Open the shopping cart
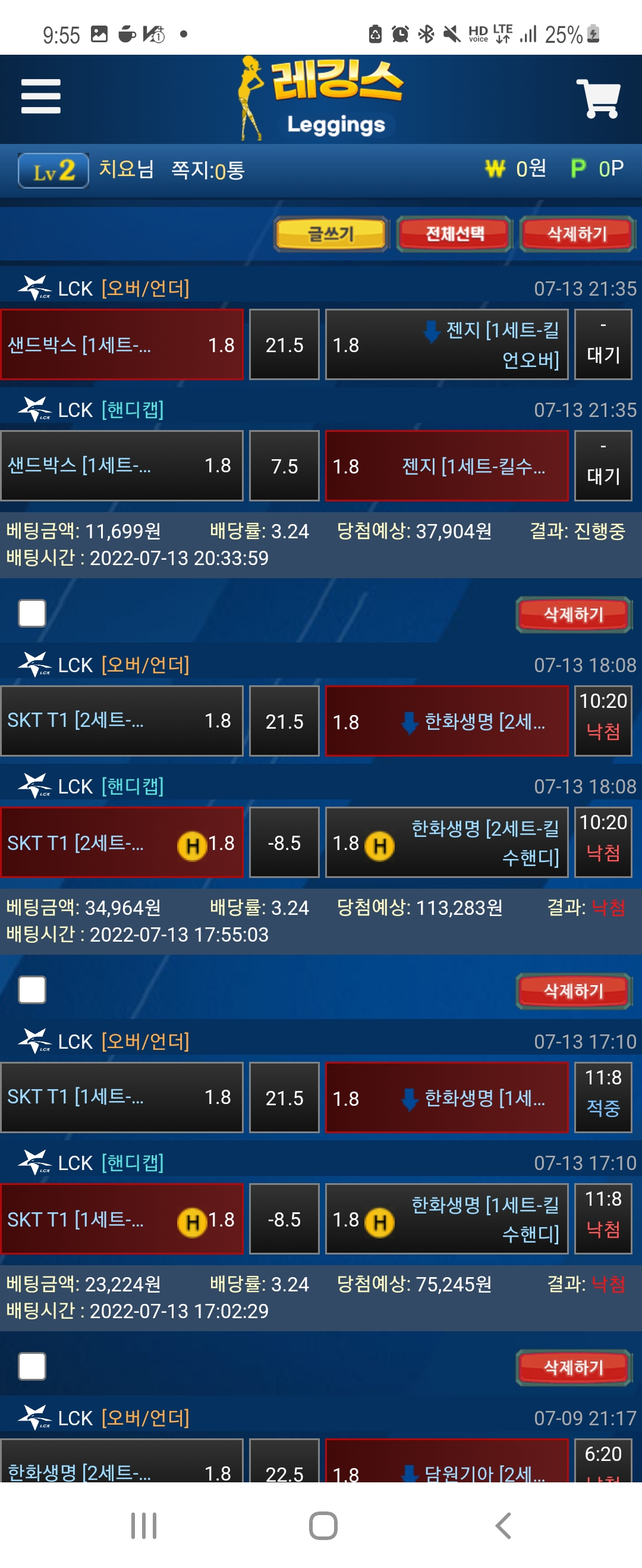The image size is (642, 1568). (x=598, y=99)
